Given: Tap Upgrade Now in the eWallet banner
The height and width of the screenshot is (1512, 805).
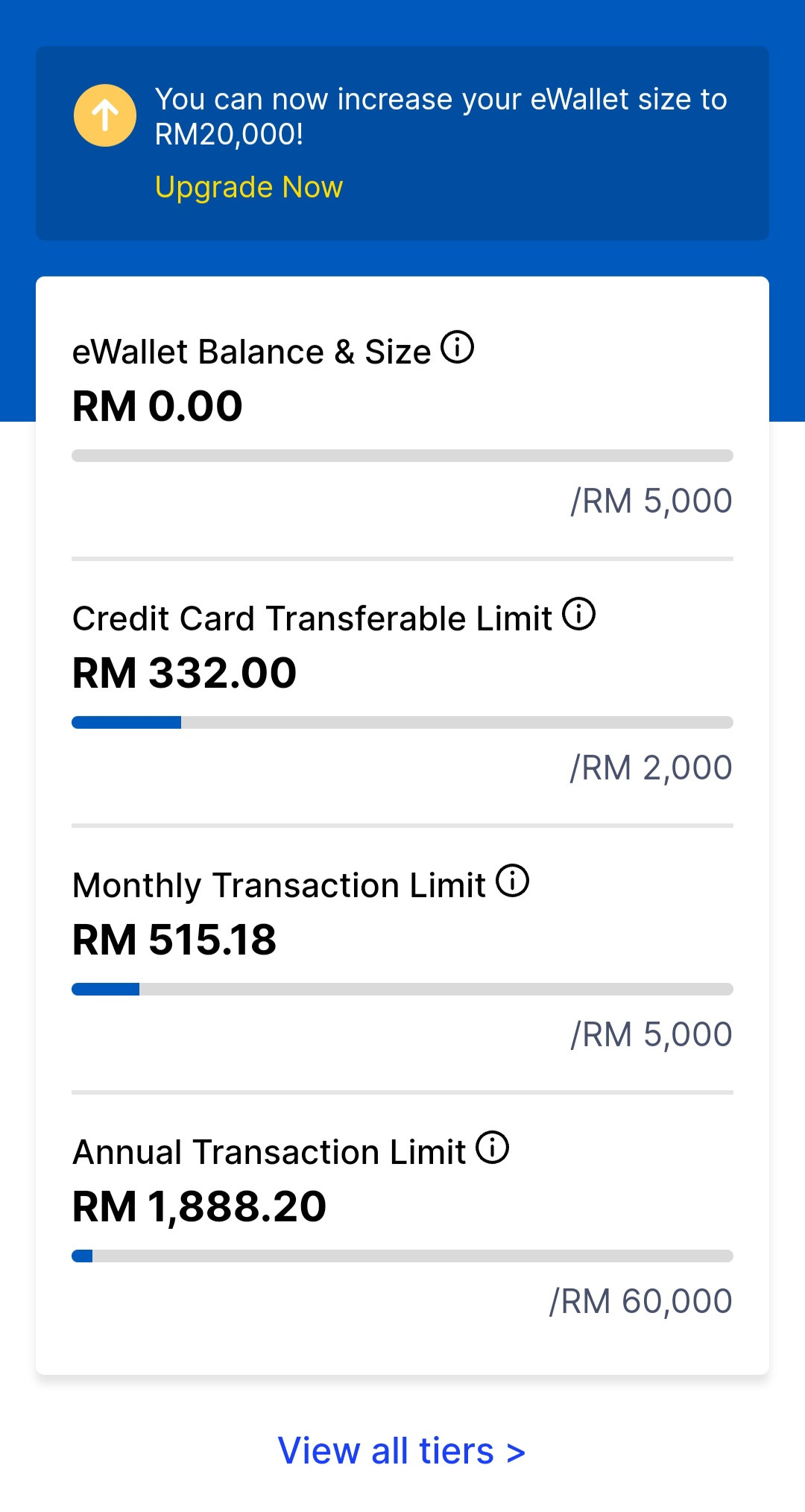Looking at the screenshot, I should (249, 187).
